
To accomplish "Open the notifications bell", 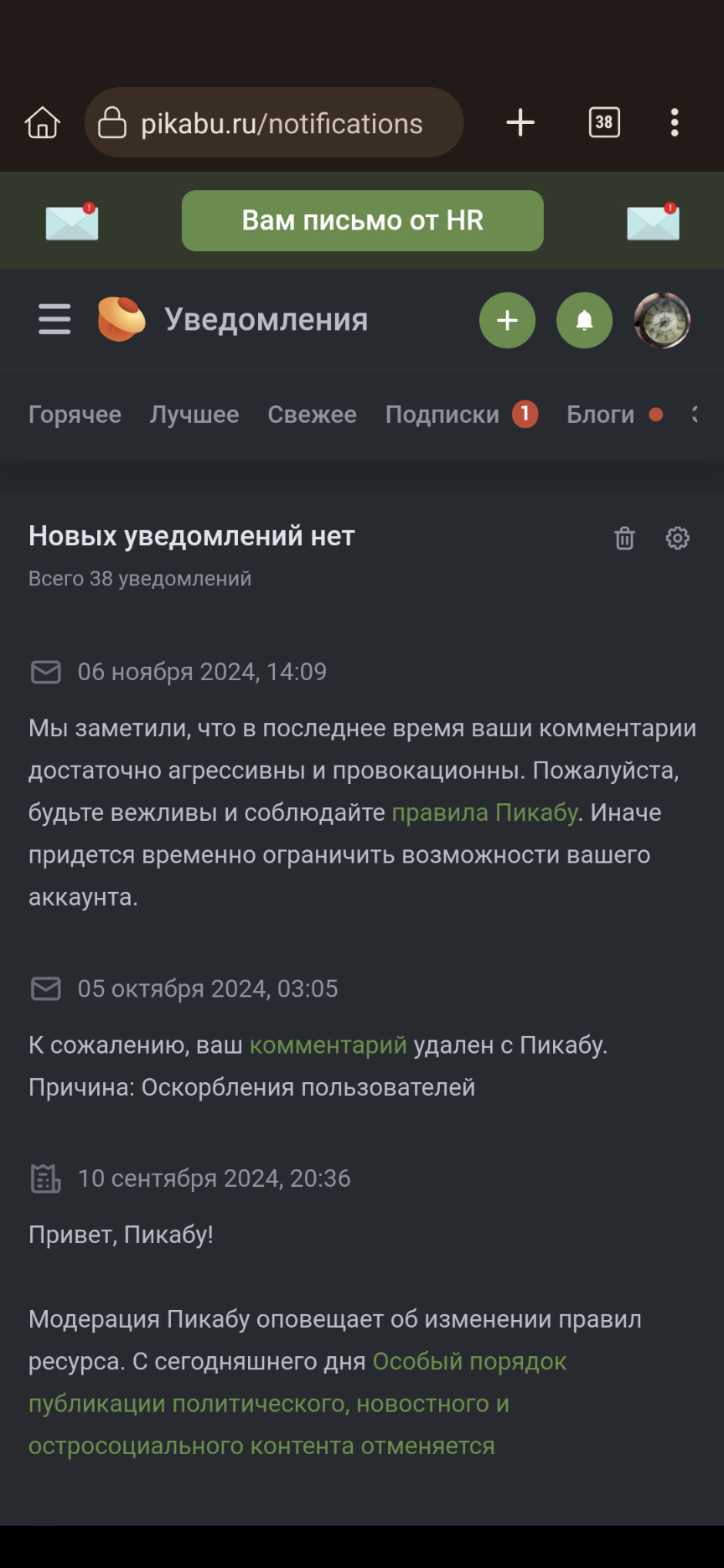I will (x=584, y=320).
